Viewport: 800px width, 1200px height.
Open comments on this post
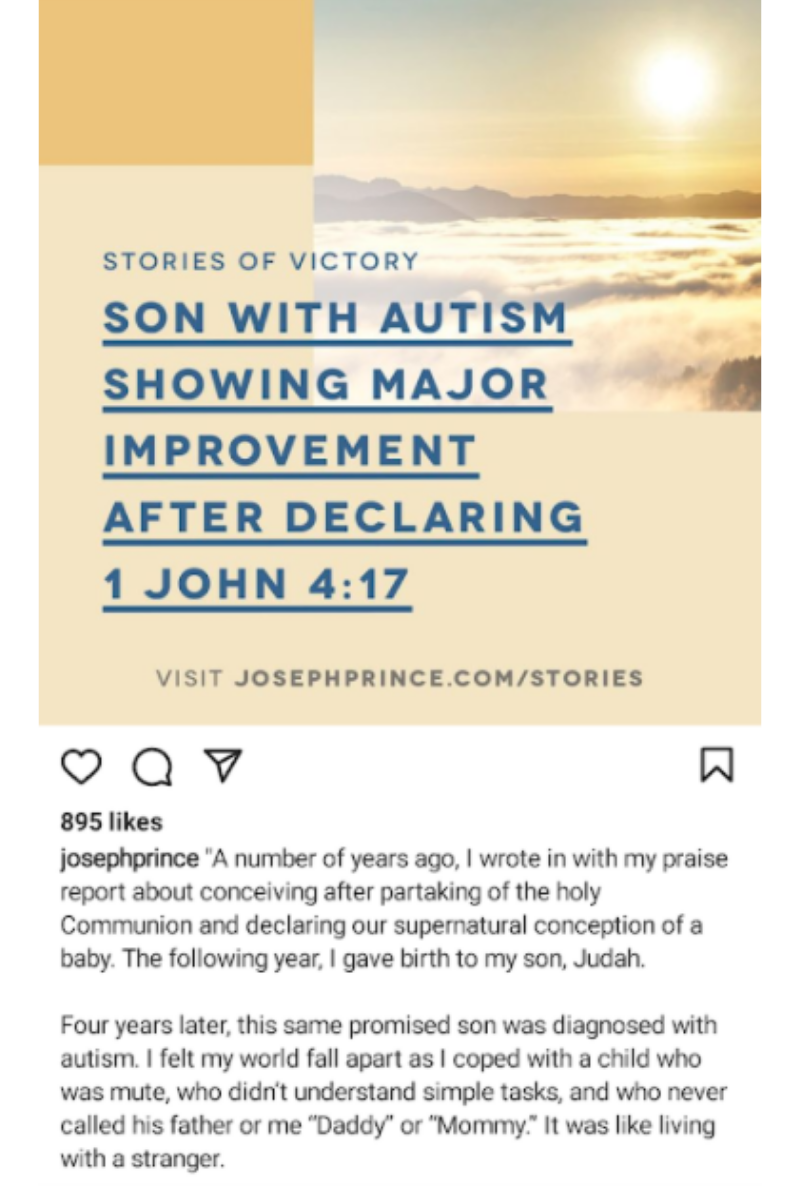click(x=152, y=767)
